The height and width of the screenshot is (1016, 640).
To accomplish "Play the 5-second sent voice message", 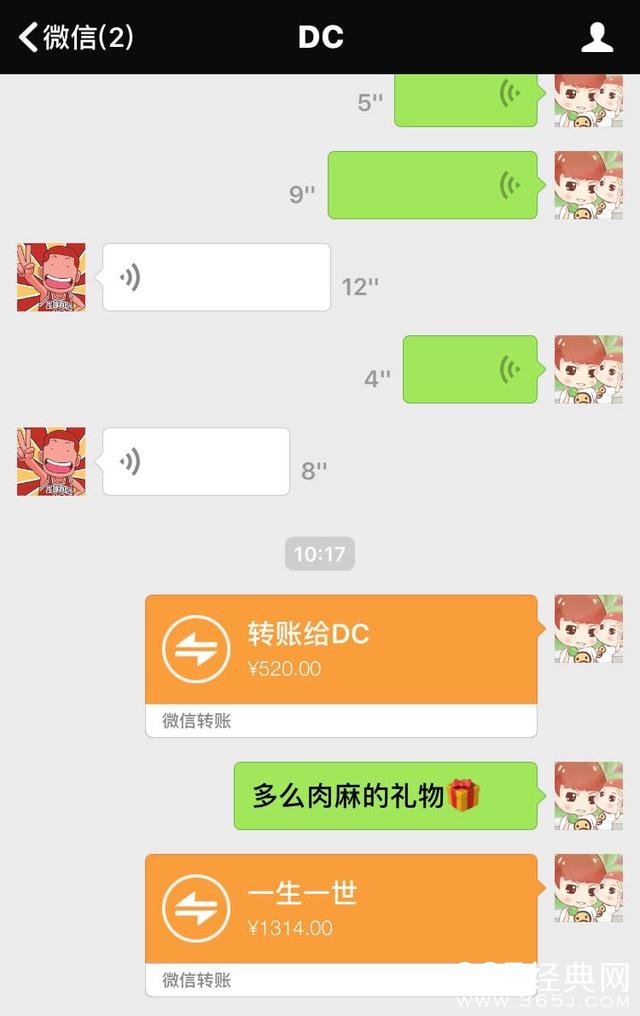I will pos(466,100).
